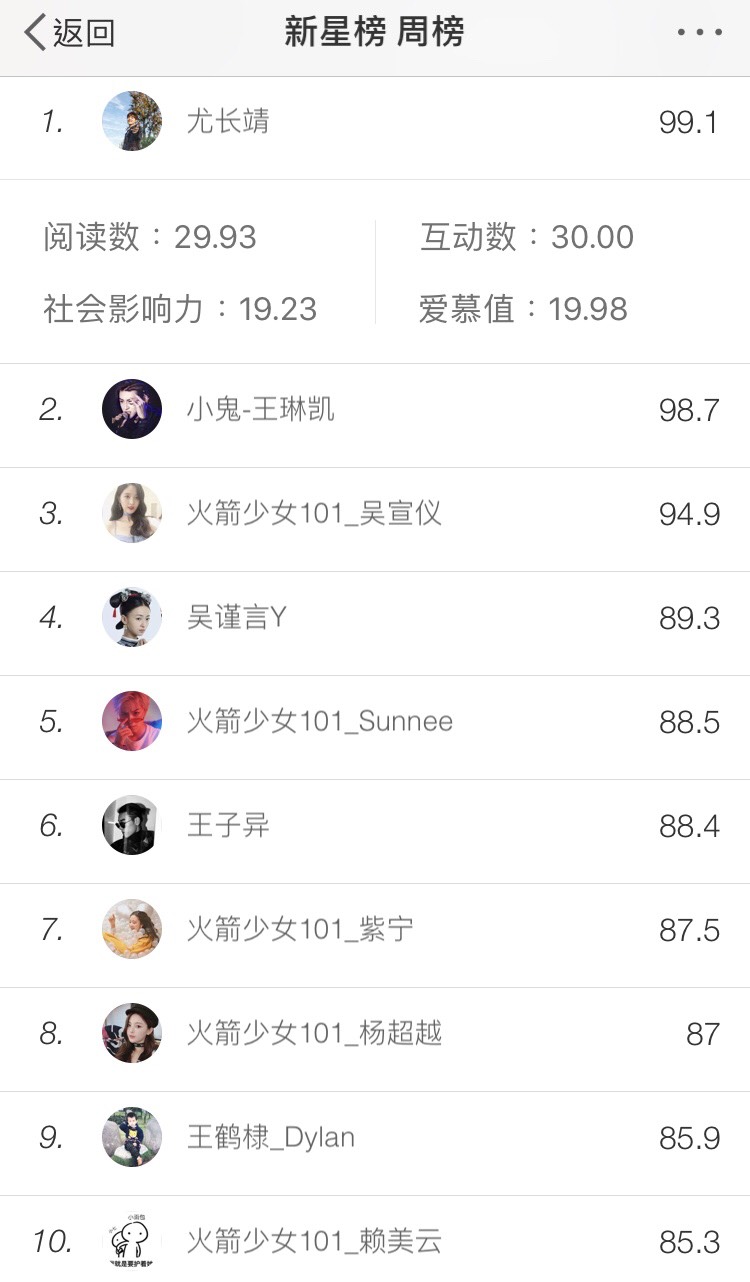
Task: Open the 王鹤棣_Dylan ranking row
Action: point(375,1138)
